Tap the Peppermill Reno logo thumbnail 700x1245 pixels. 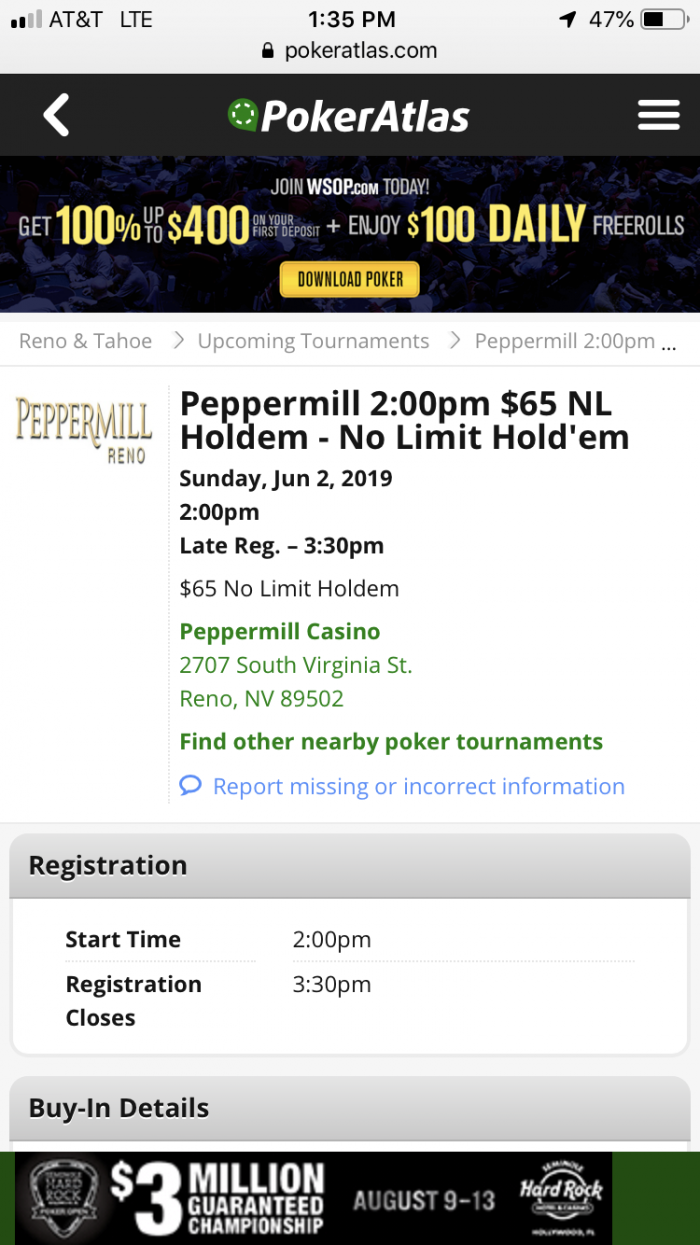coord(84,430)
